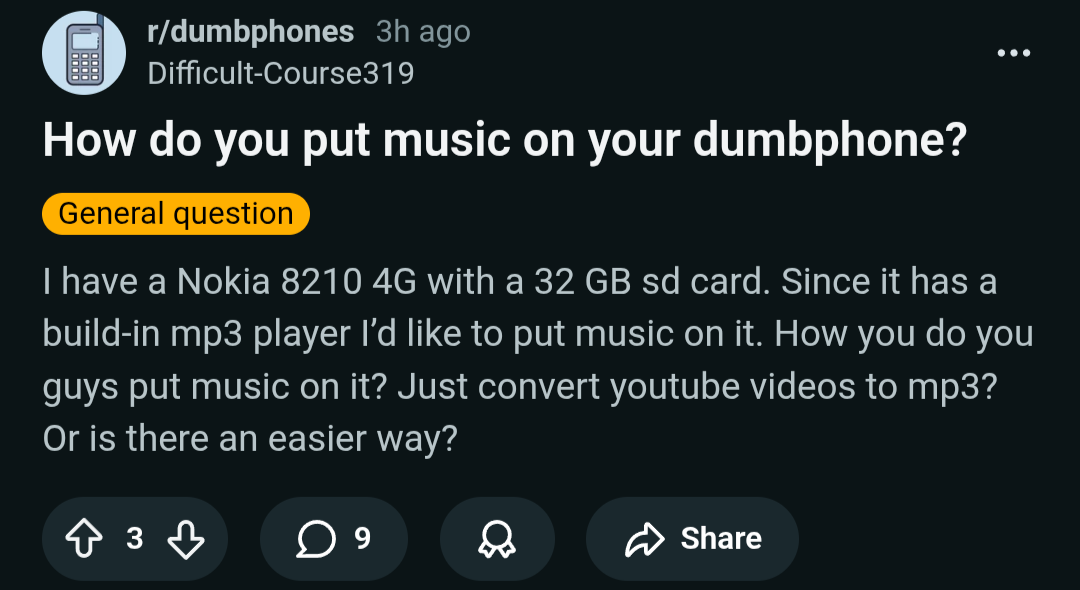Open the 9 comments

point(334,539)
